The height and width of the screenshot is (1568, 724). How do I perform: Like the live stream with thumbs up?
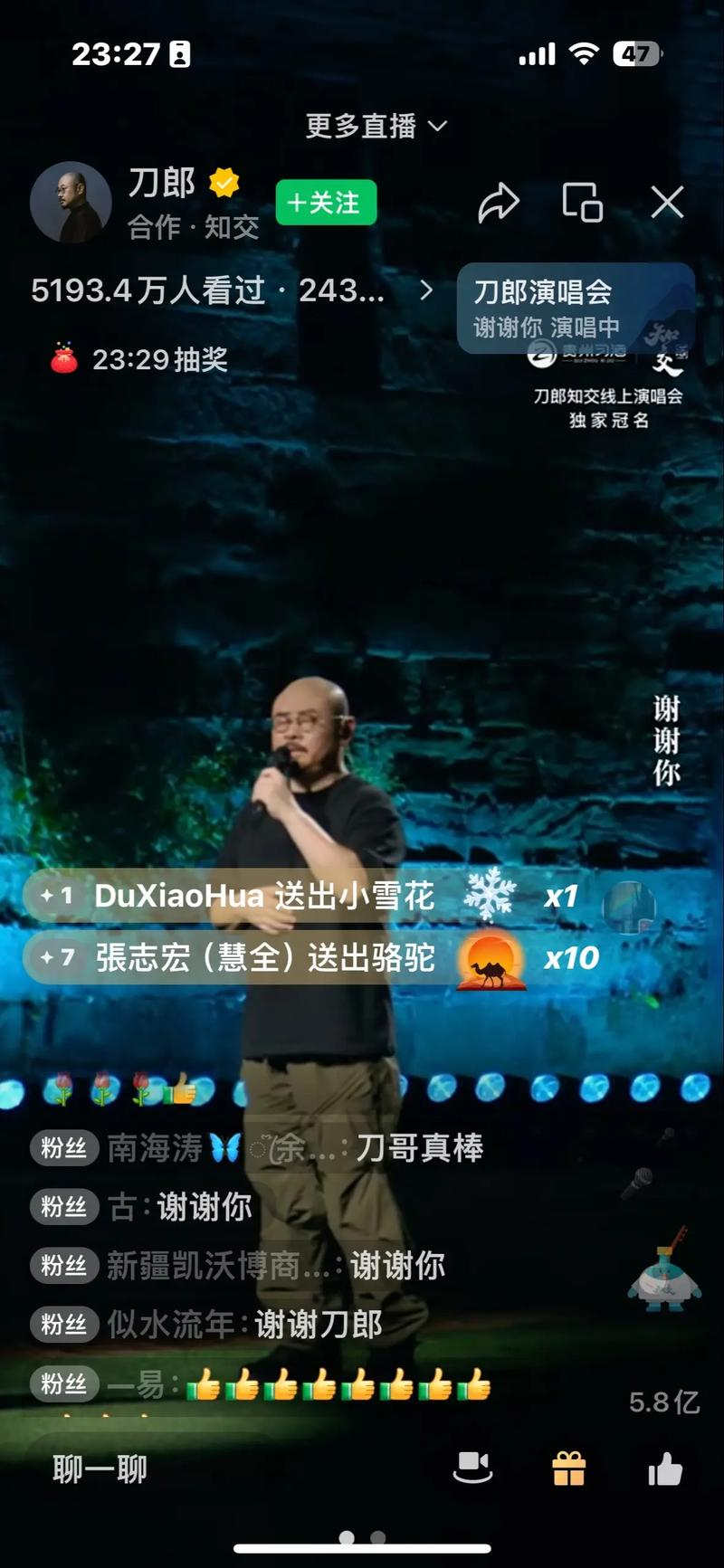coord(665,1468)
